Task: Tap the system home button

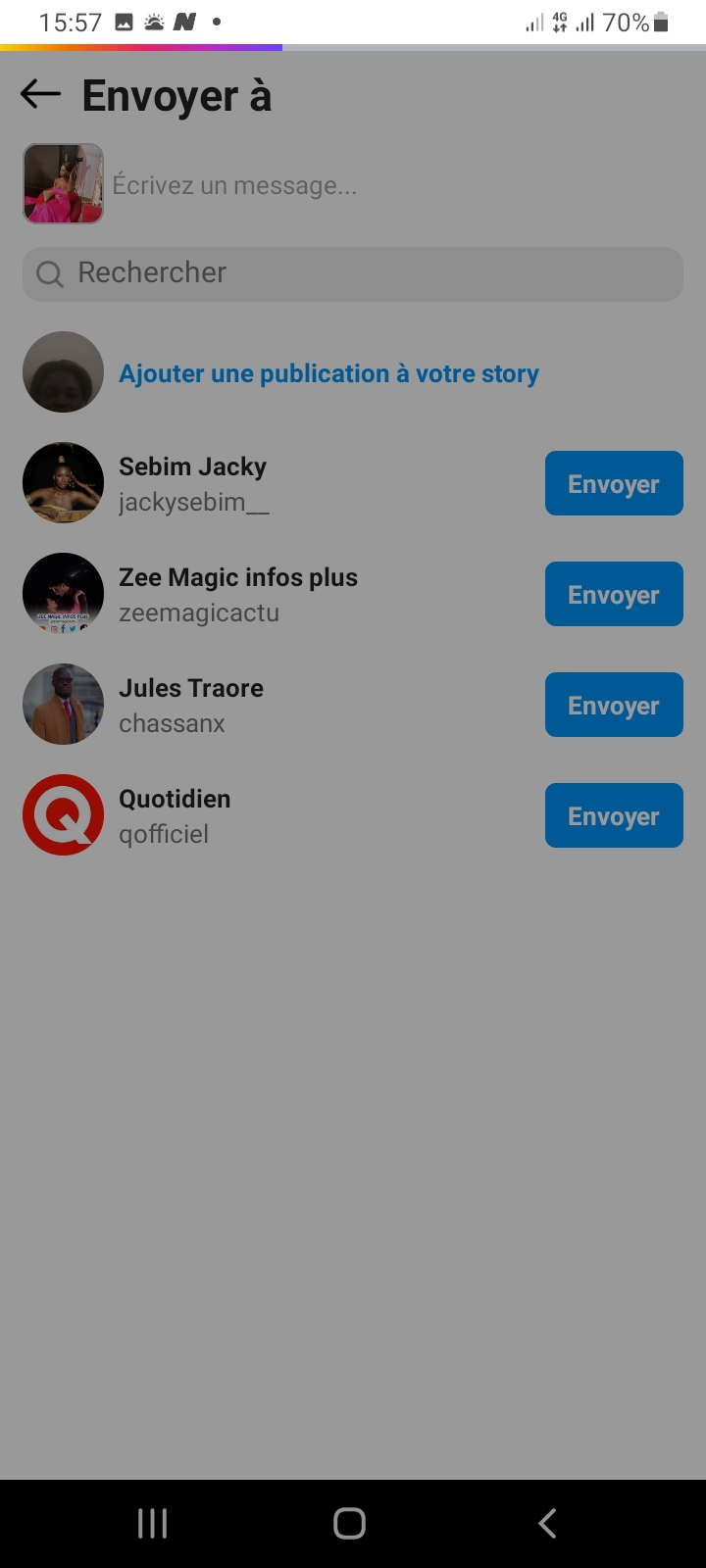Action: click(350, 1523)
